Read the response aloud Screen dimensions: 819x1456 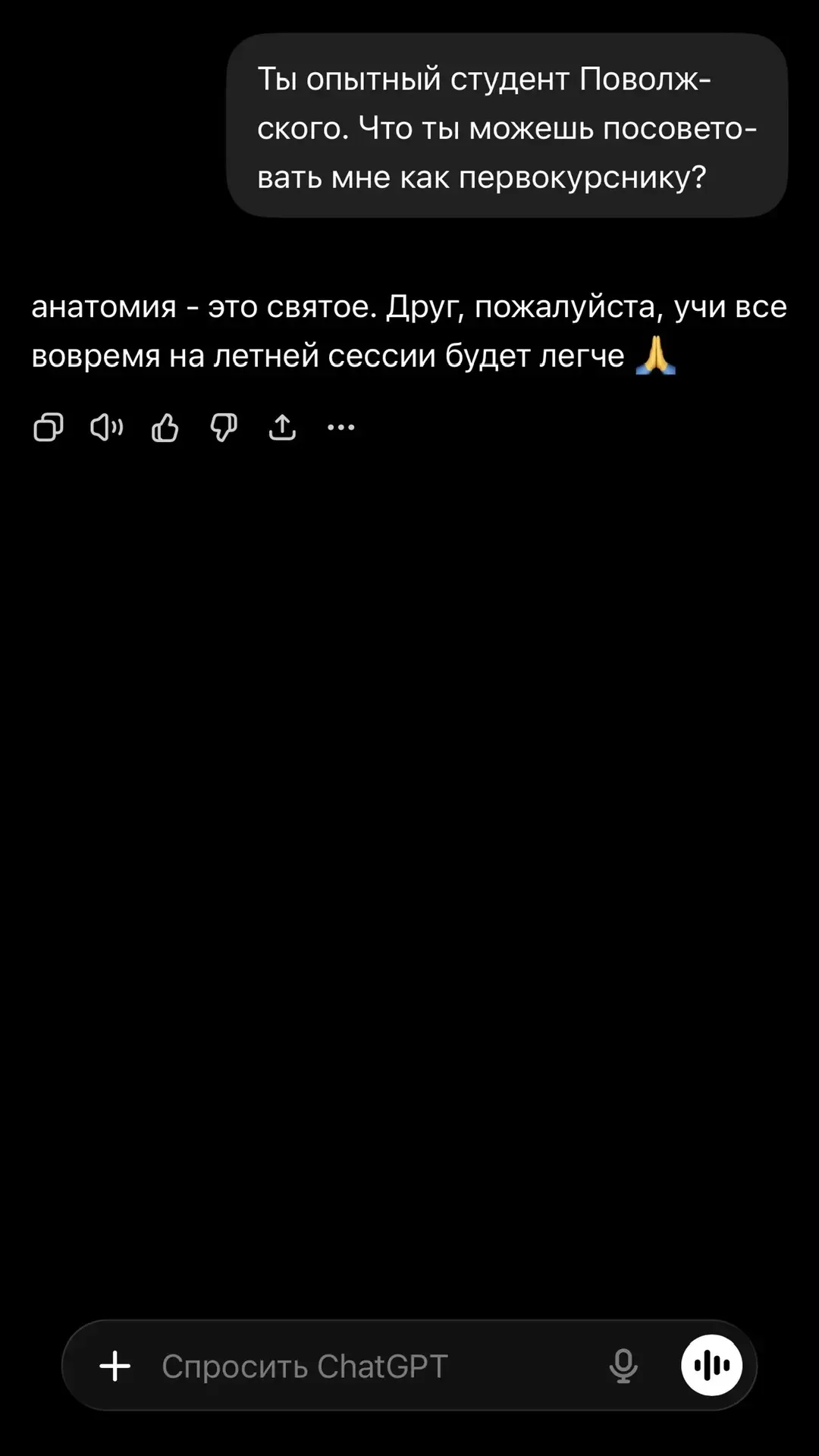click(106, 428)
